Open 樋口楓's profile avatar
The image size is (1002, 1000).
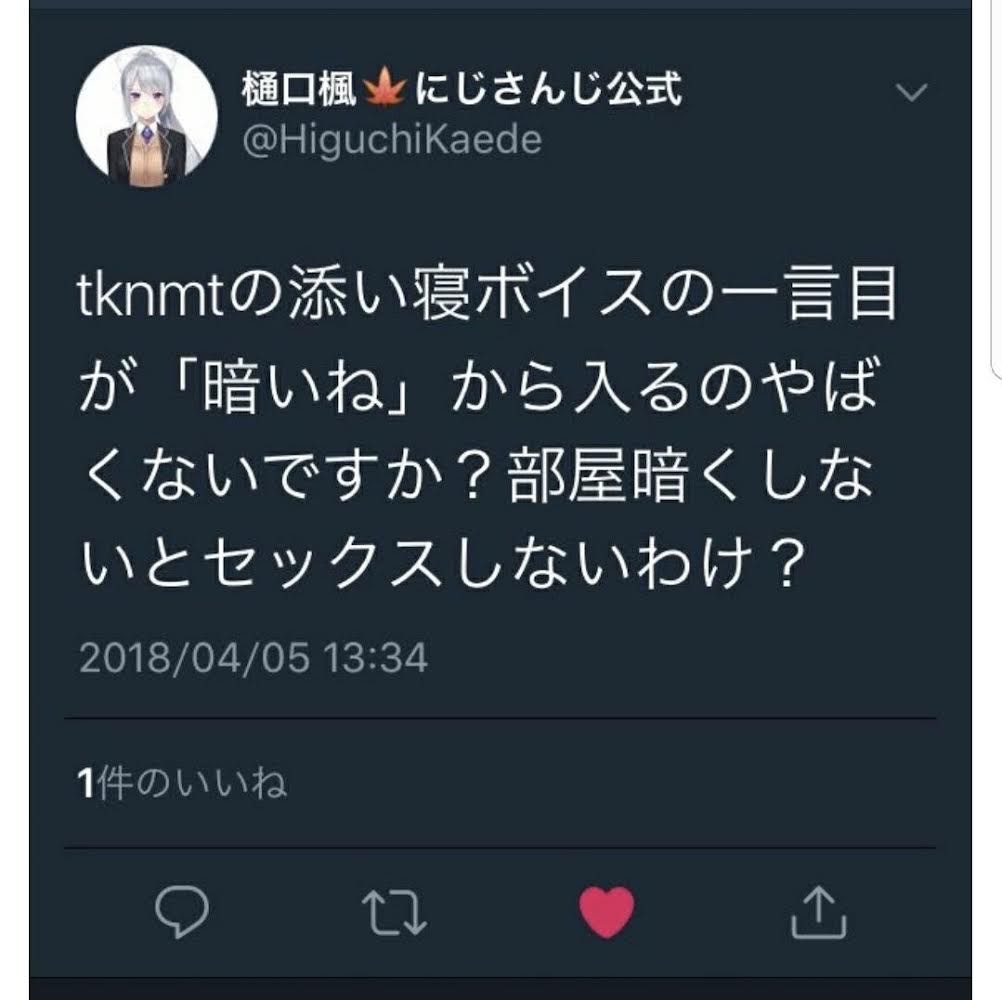[x=146, y=118]
